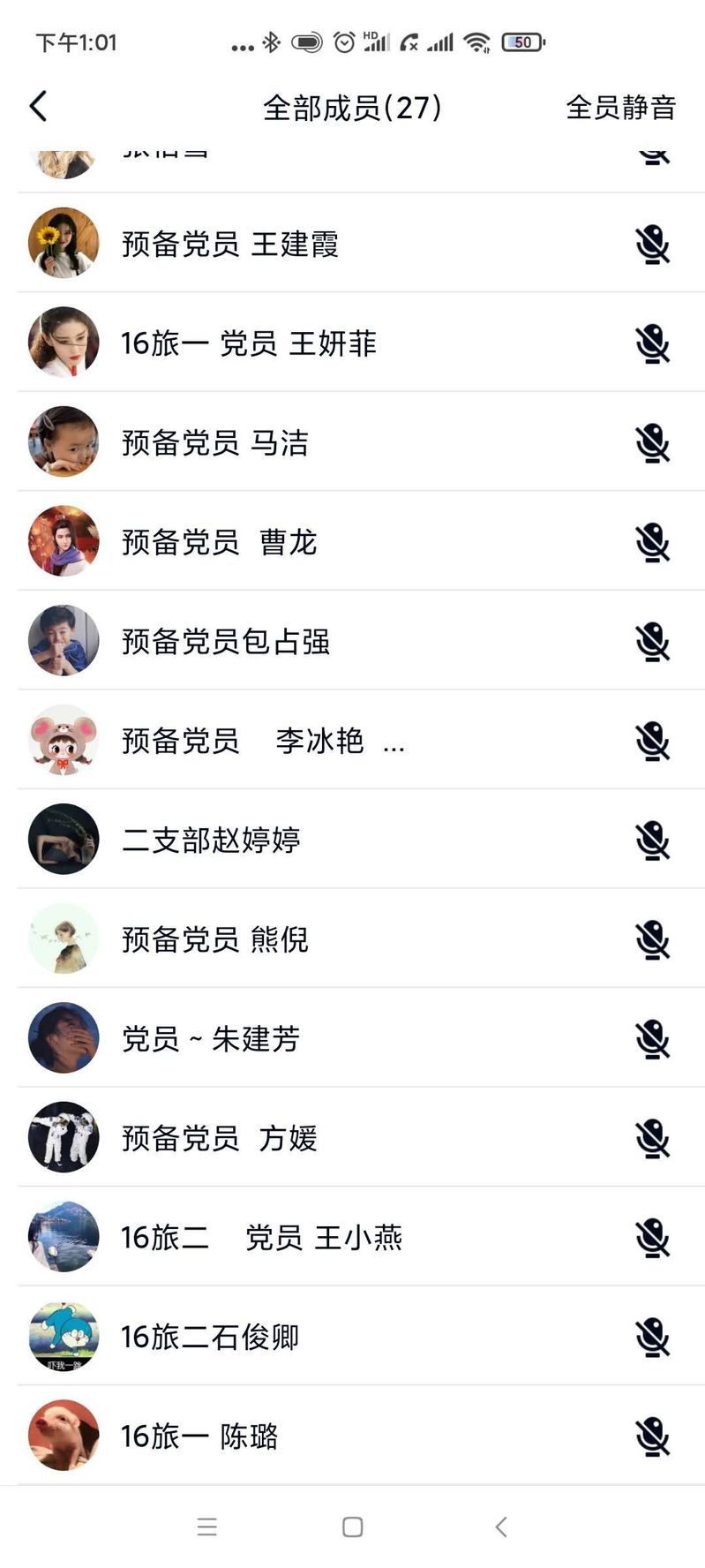
Task: Toggle microphone for 预备党员 熊倪
Action: (x=652, y=939)
